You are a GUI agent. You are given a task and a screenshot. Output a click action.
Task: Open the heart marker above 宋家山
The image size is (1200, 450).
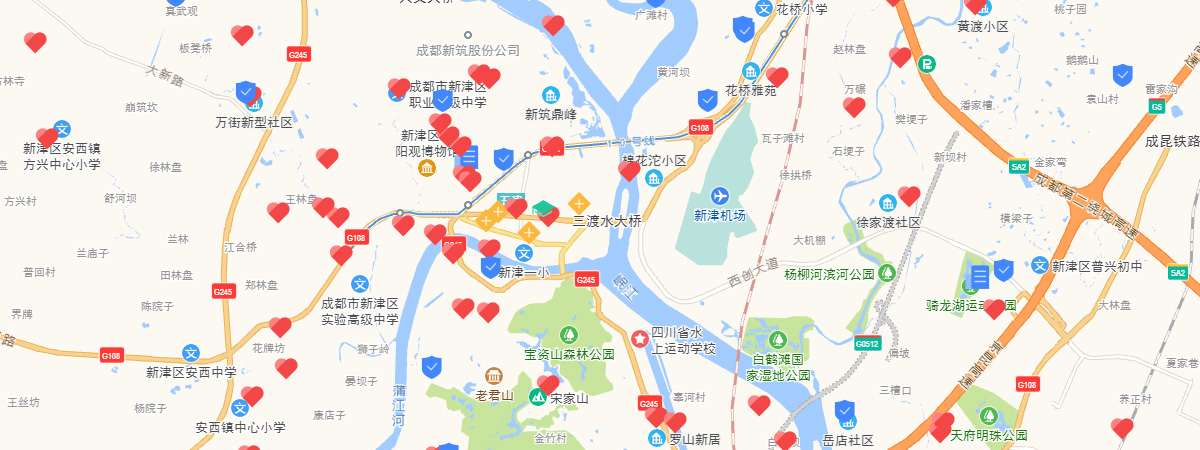[x=548, y=384]
